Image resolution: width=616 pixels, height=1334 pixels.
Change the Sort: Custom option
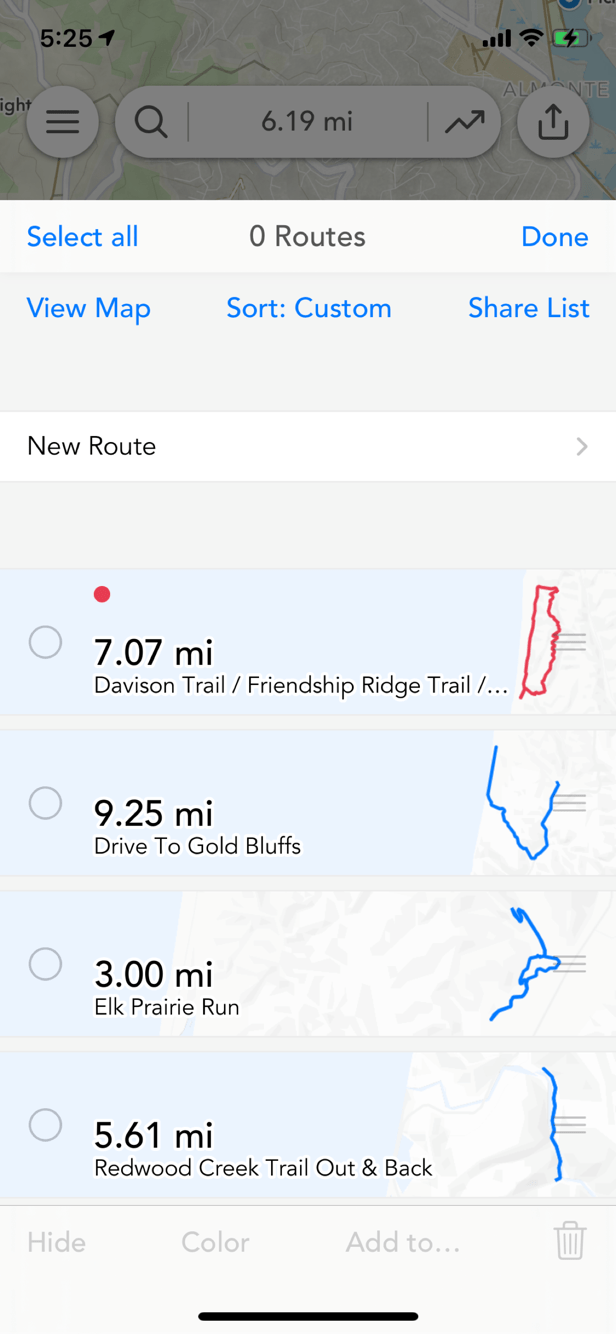(x=309, y=308)
